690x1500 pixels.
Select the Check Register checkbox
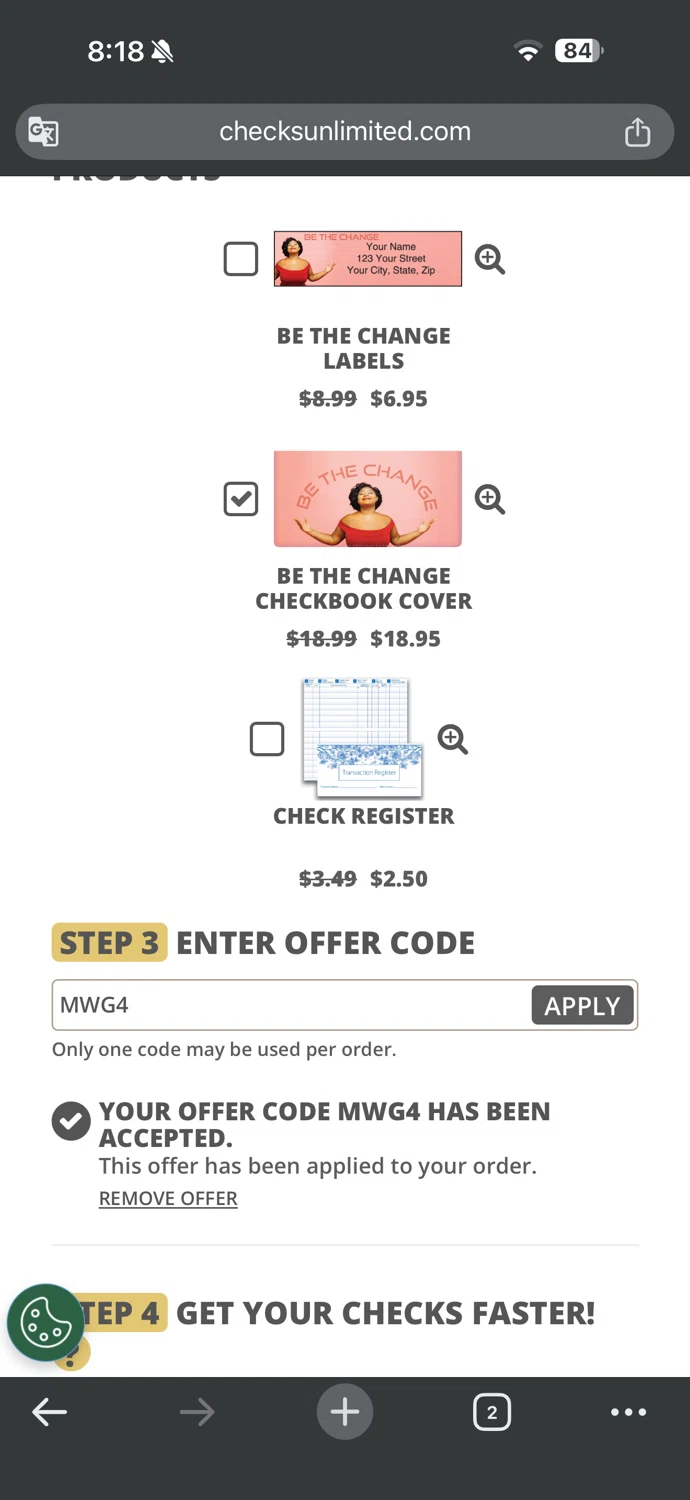267,739
